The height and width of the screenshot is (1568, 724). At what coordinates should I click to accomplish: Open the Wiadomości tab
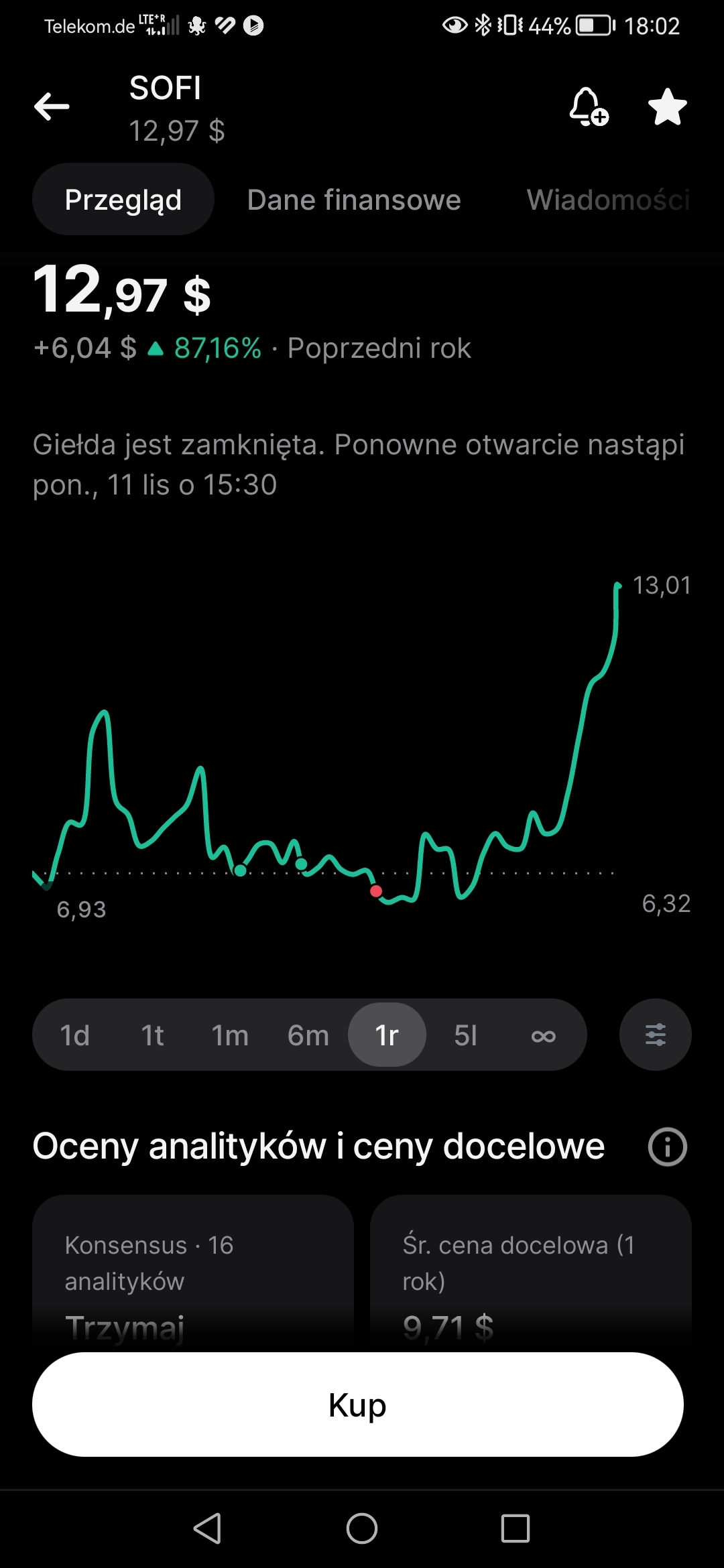pos(607,200)
